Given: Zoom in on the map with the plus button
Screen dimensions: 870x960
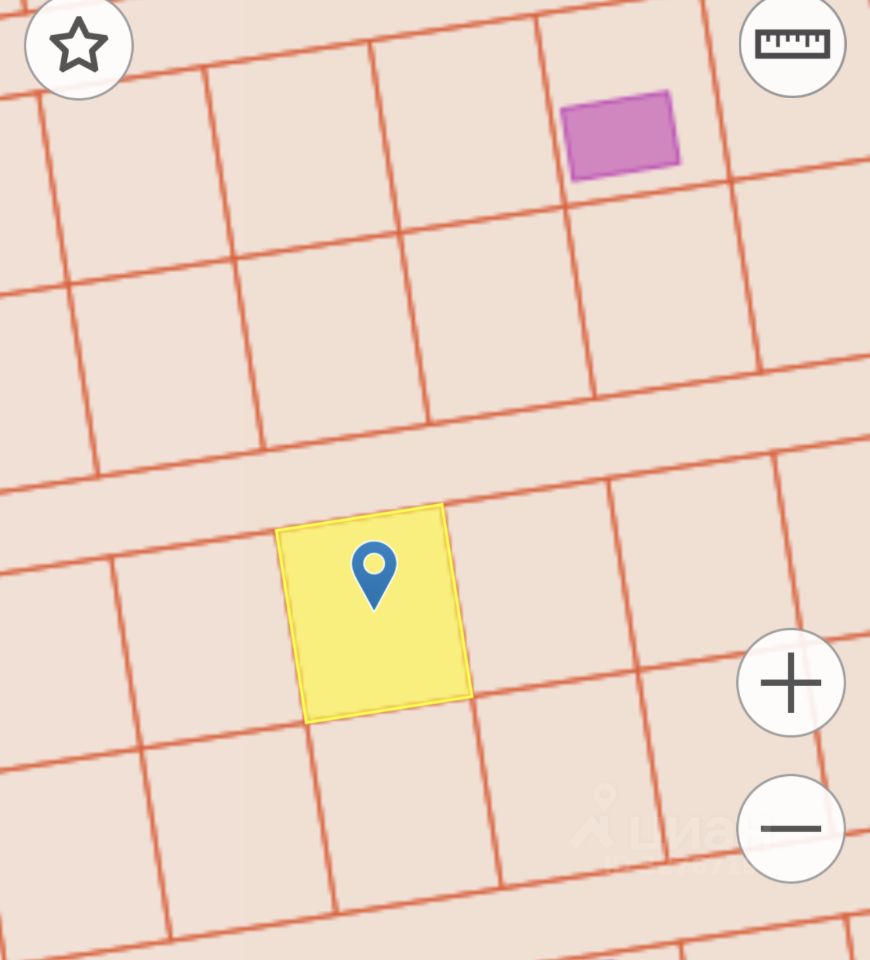Looking at the screenshot, I should [x=790, y=683].
